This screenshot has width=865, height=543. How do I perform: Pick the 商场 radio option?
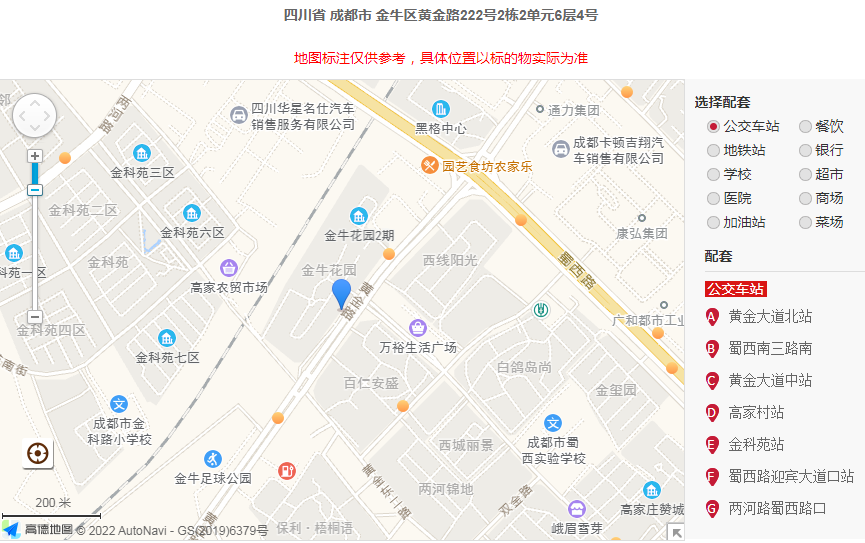point(805,199)
